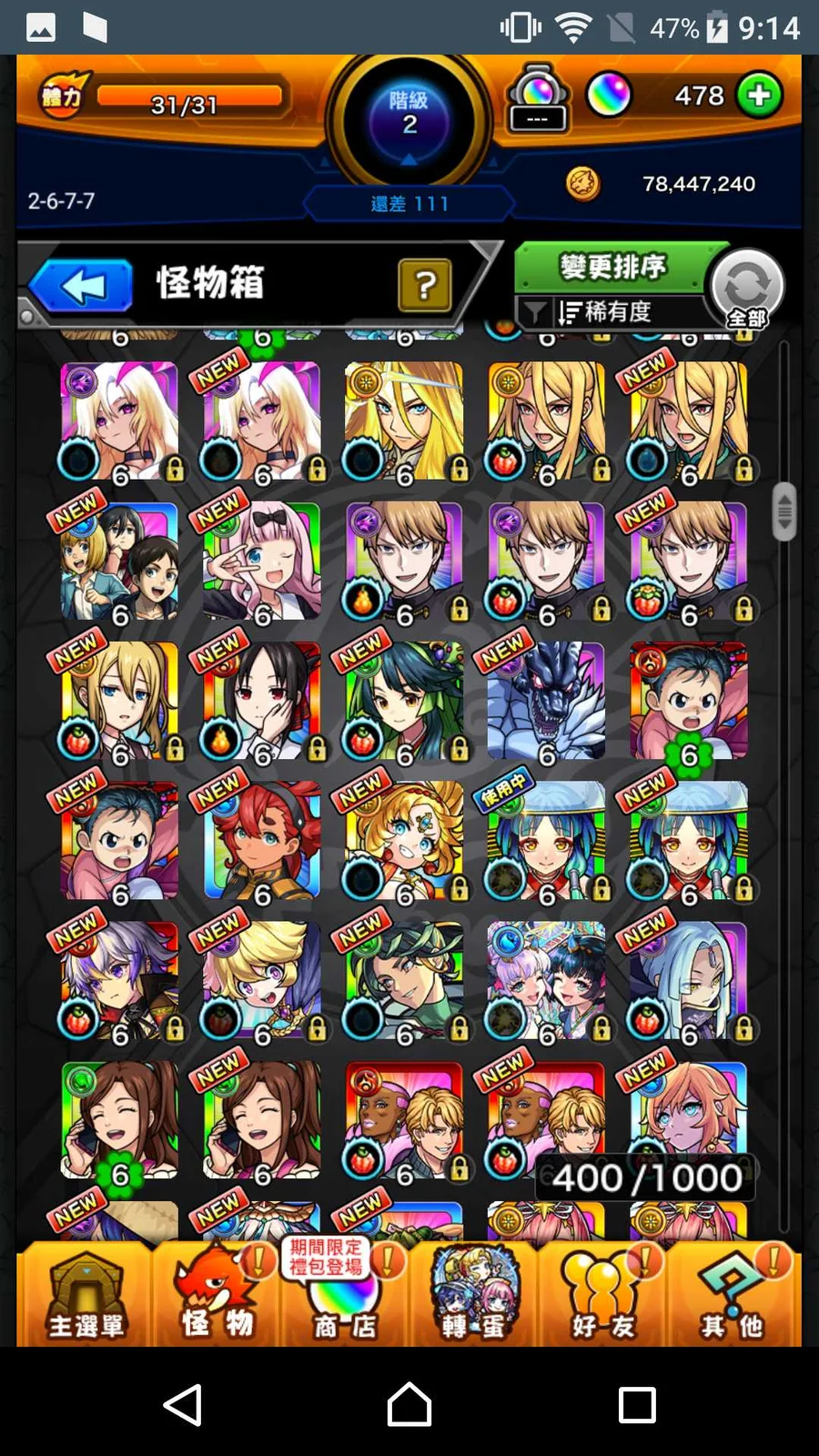Select the pink-haired girl with black bow
This screenshot has width=819, height=1456.
(x=262, y=561)
